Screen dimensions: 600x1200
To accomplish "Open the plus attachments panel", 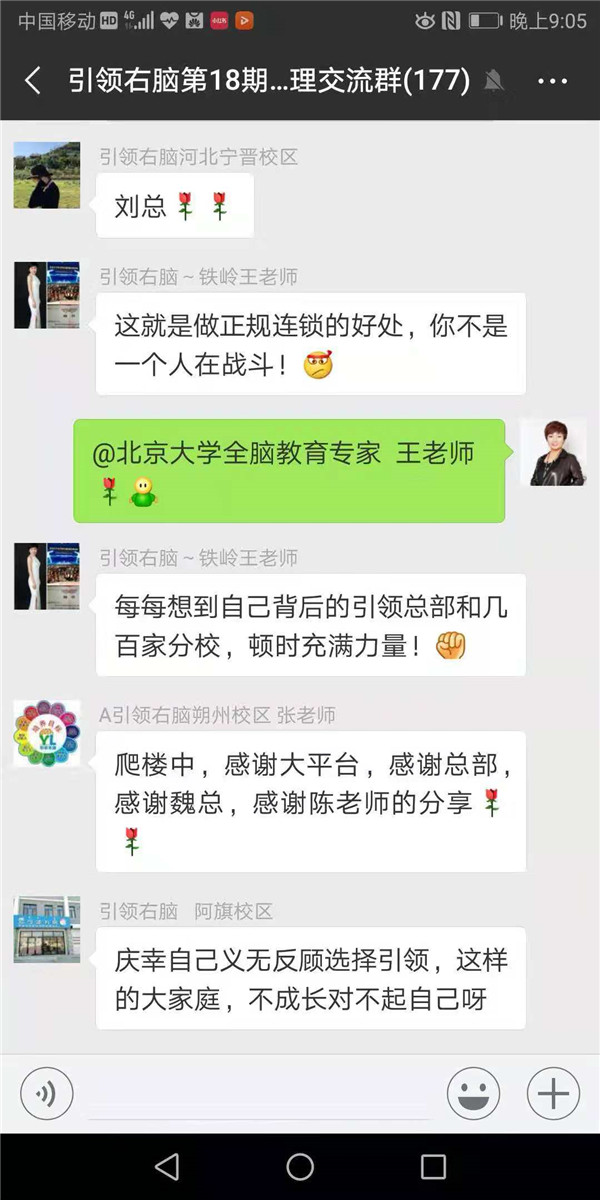I will pyautogui.click(x=553, y=1091).
